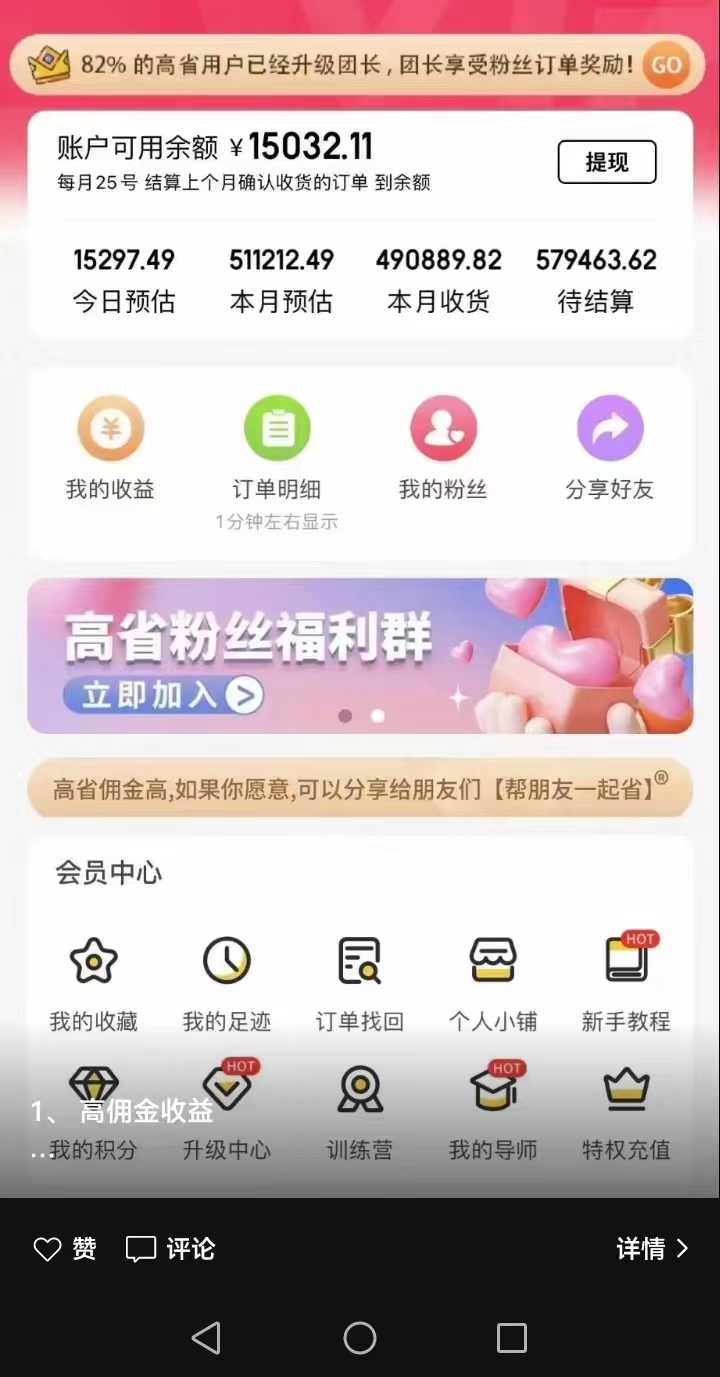Open 我的足迹 browsing history icon

coord(226,958)
